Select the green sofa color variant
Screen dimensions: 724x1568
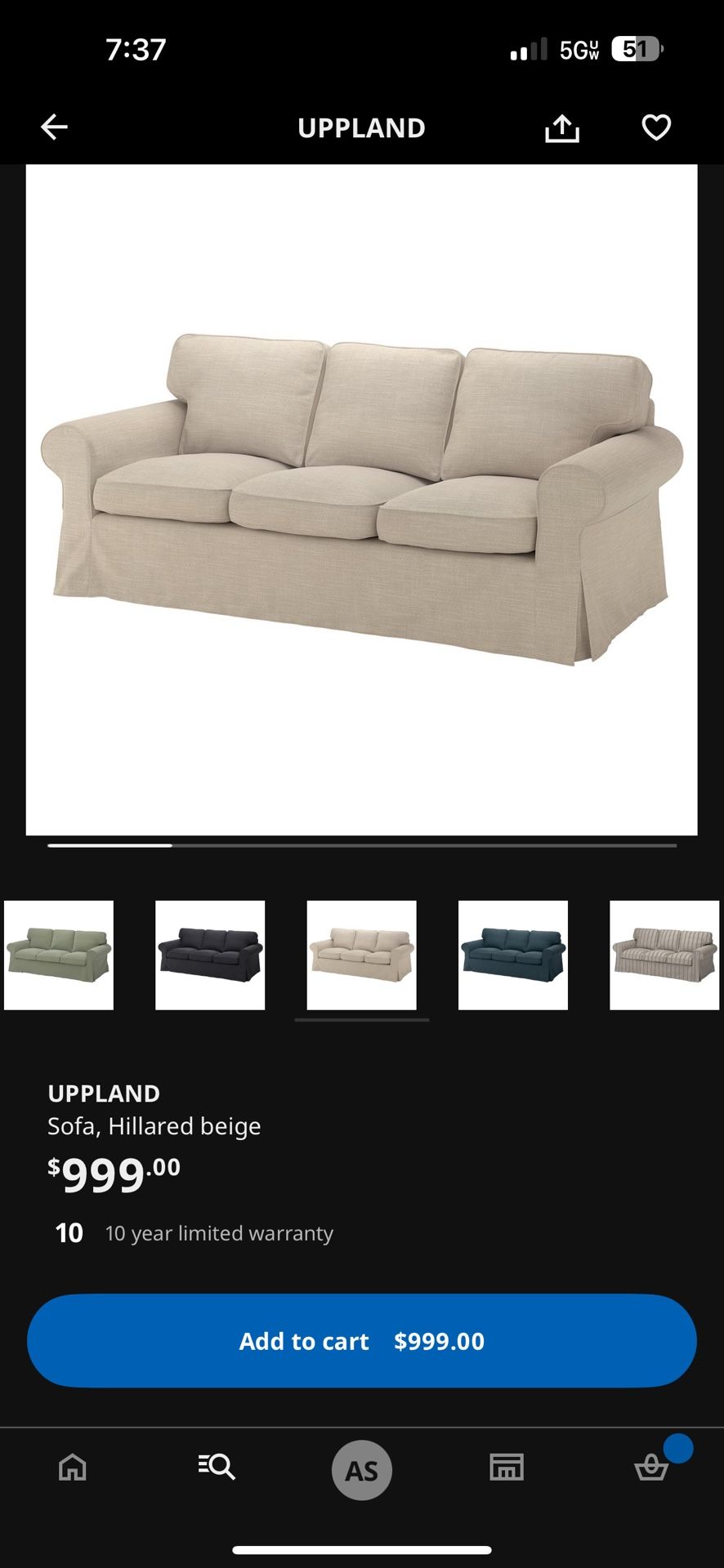[59, 954]
